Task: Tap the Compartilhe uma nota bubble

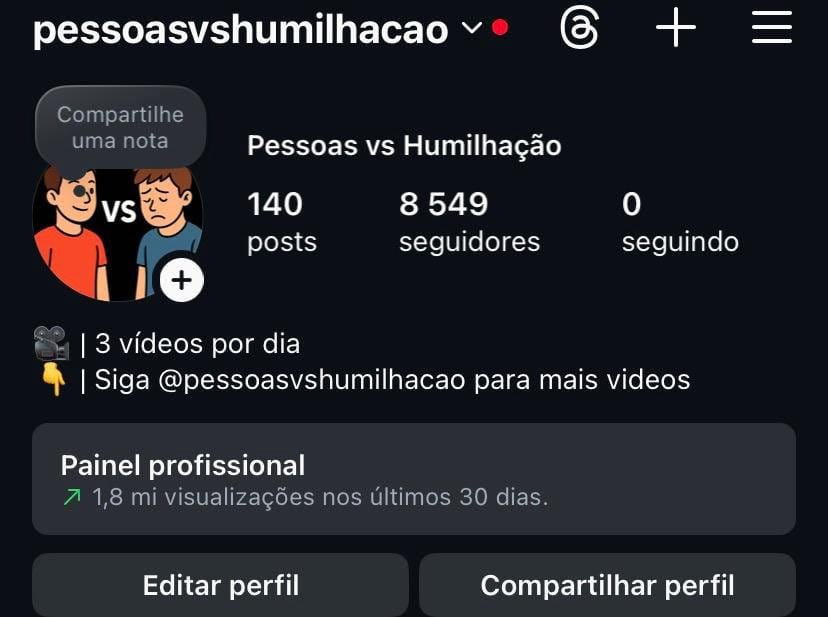Action: tap(120, 128)
